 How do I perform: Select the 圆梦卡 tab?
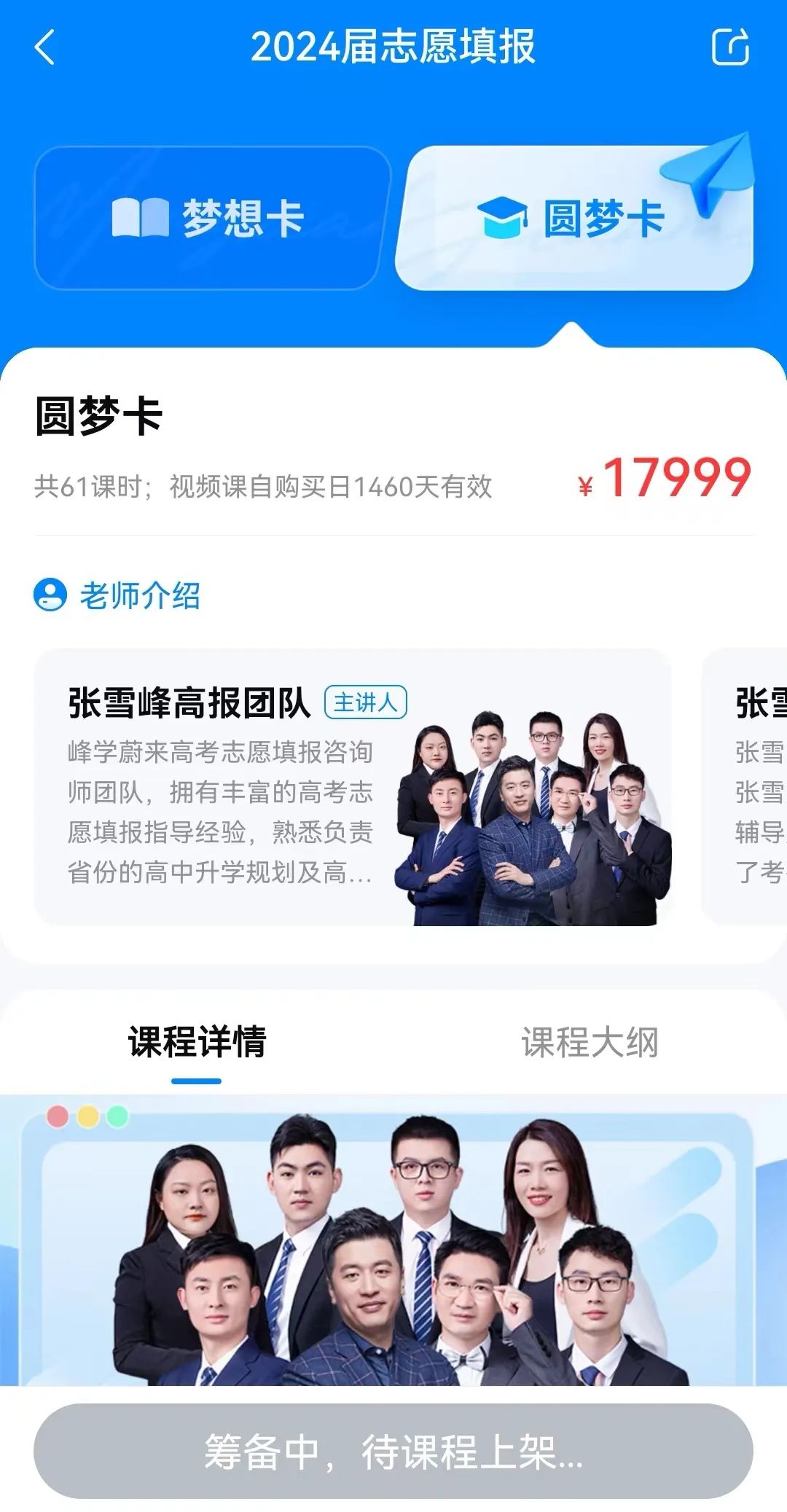coord(573,218)
